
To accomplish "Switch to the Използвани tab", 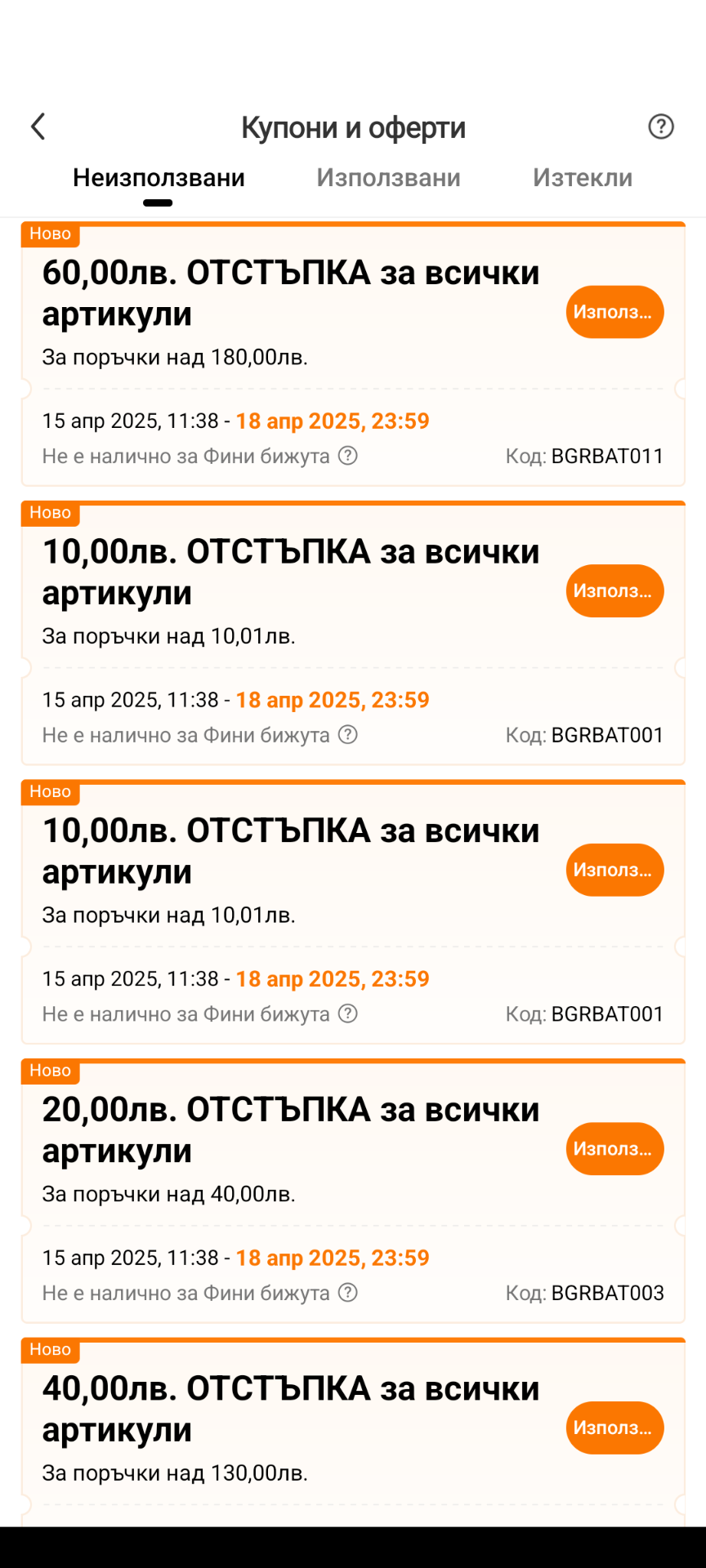I will pos(388,178).
